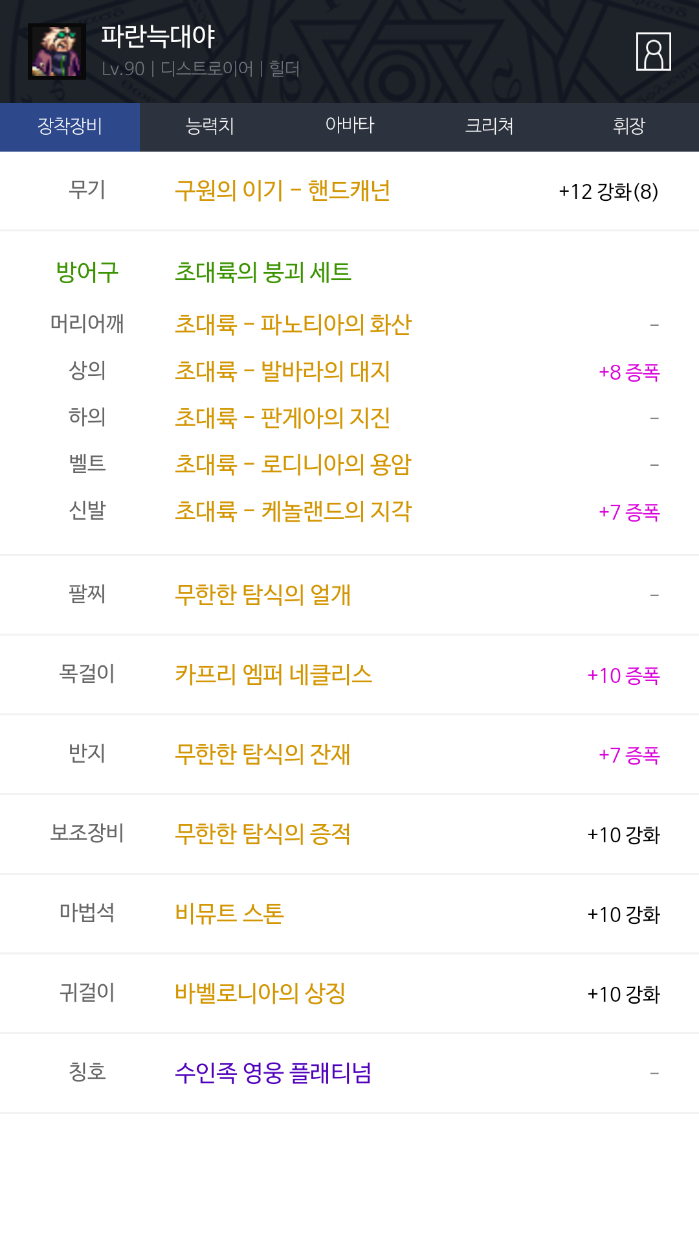Switch to the 휘장 tab
The width and height of the screenshot is (699, 1244).
point(629,126)
